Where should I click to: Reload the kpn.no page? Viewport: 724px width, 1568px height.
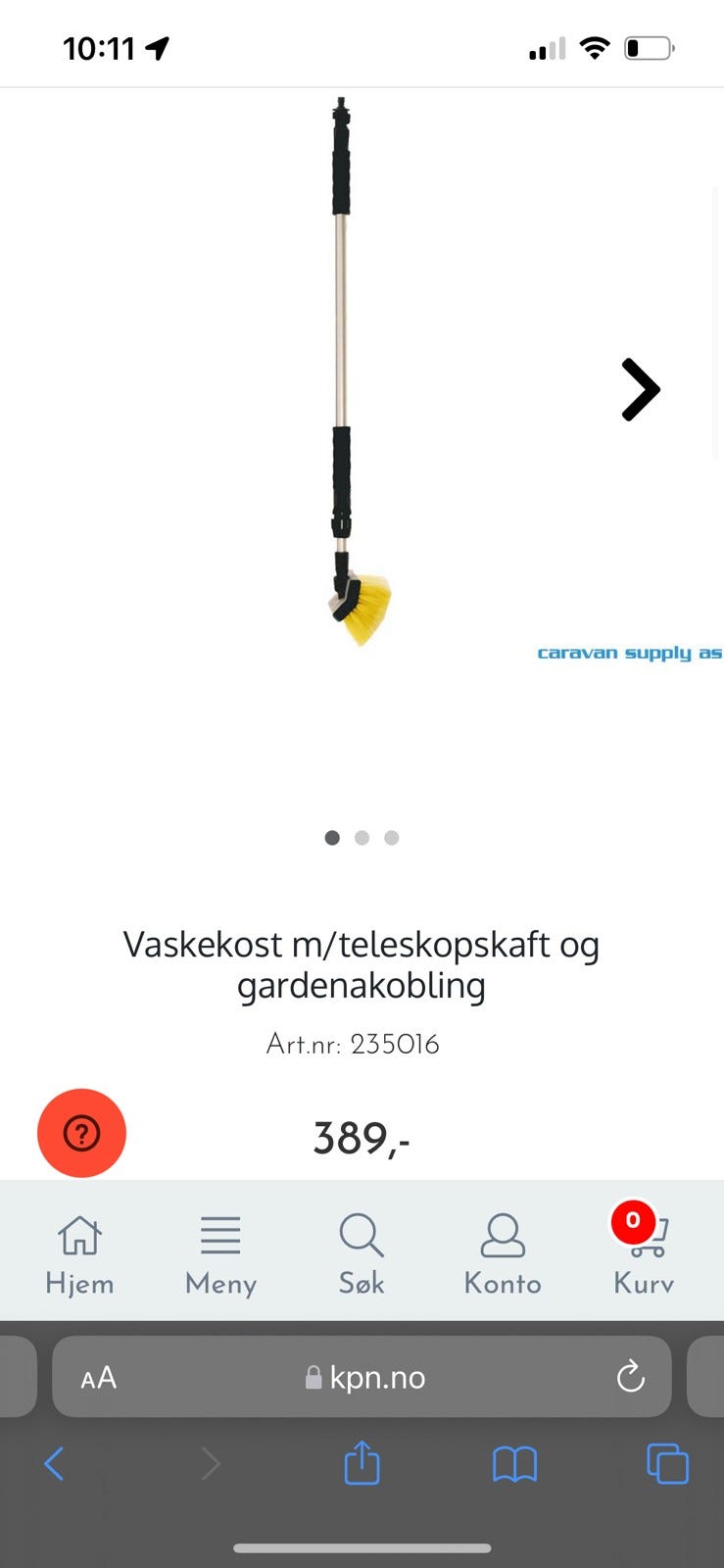tap(631, 1377)
